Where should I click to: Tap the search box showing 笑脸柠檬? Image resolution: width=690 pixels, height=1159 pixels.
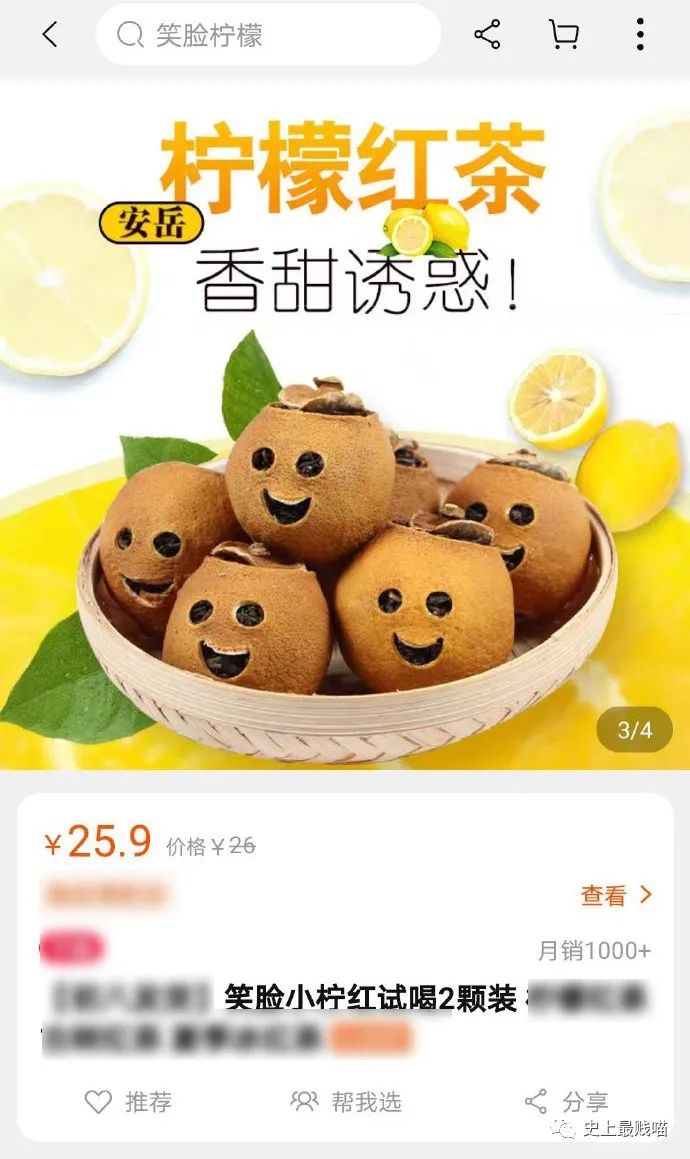(268, 36)
